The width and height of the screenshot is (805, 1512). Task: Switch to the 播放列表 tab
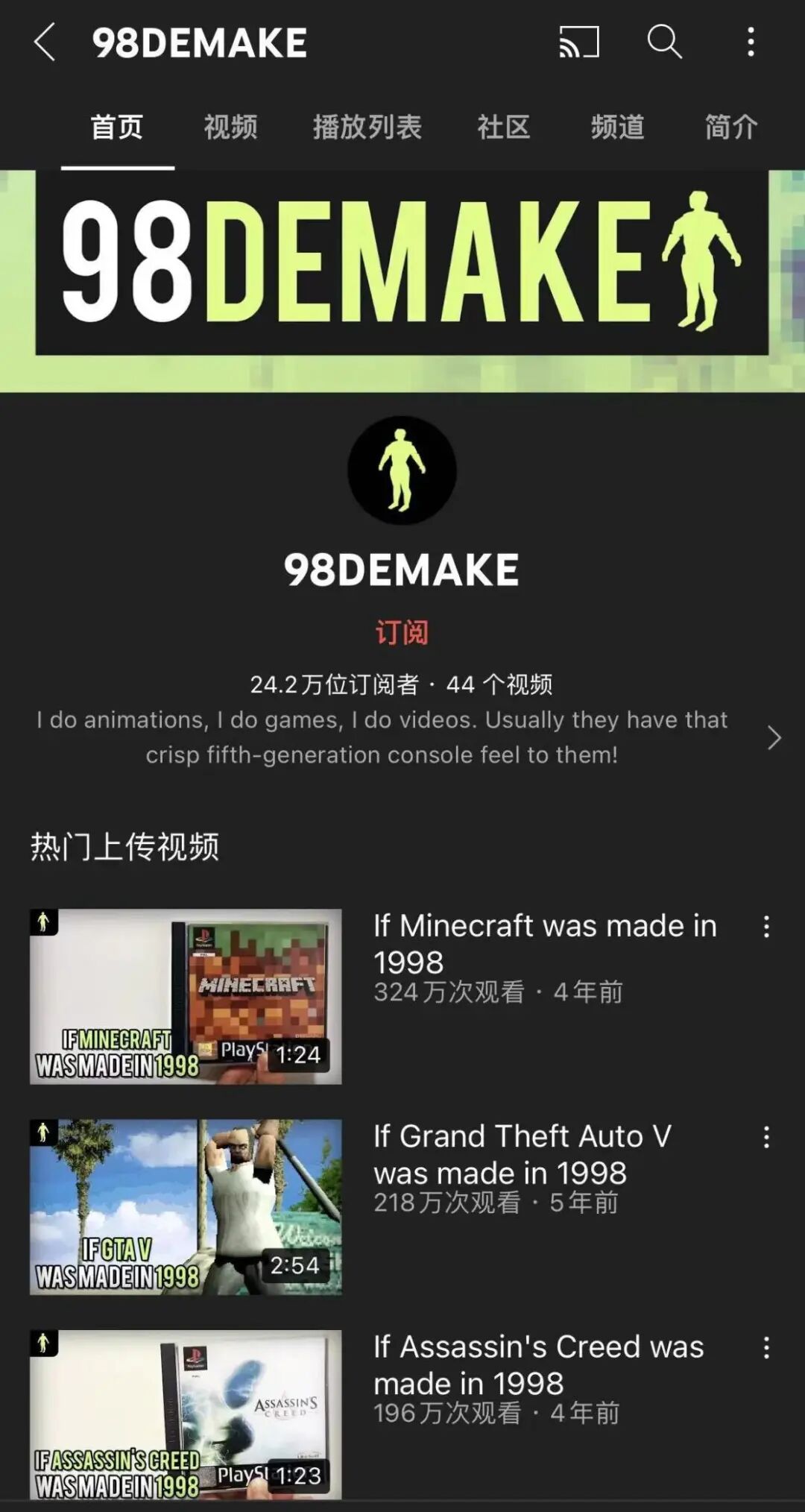(367, 127)
